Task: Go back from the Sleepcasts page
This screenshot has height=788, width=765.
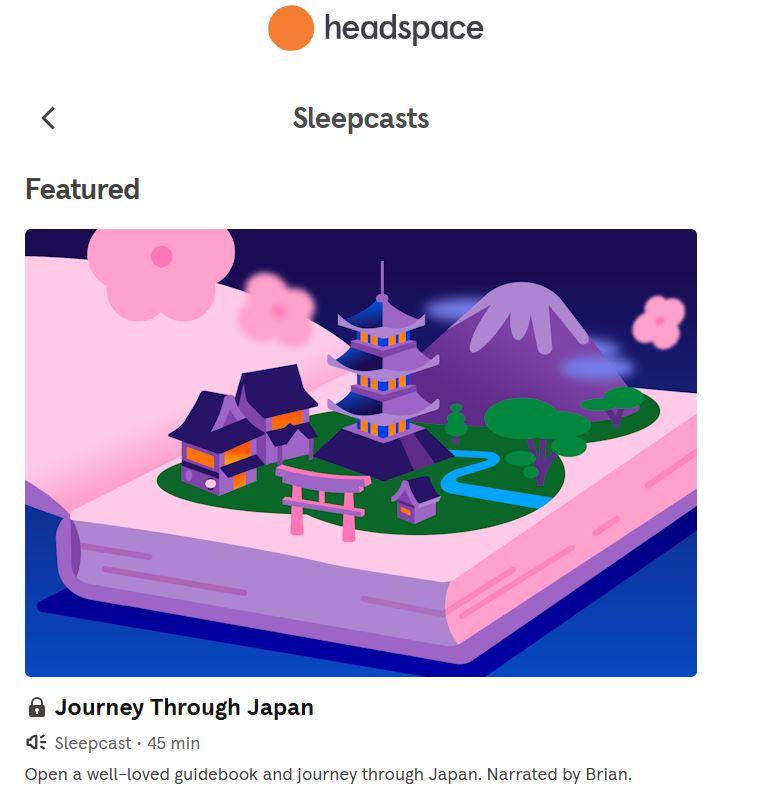Action: [48, 118]
